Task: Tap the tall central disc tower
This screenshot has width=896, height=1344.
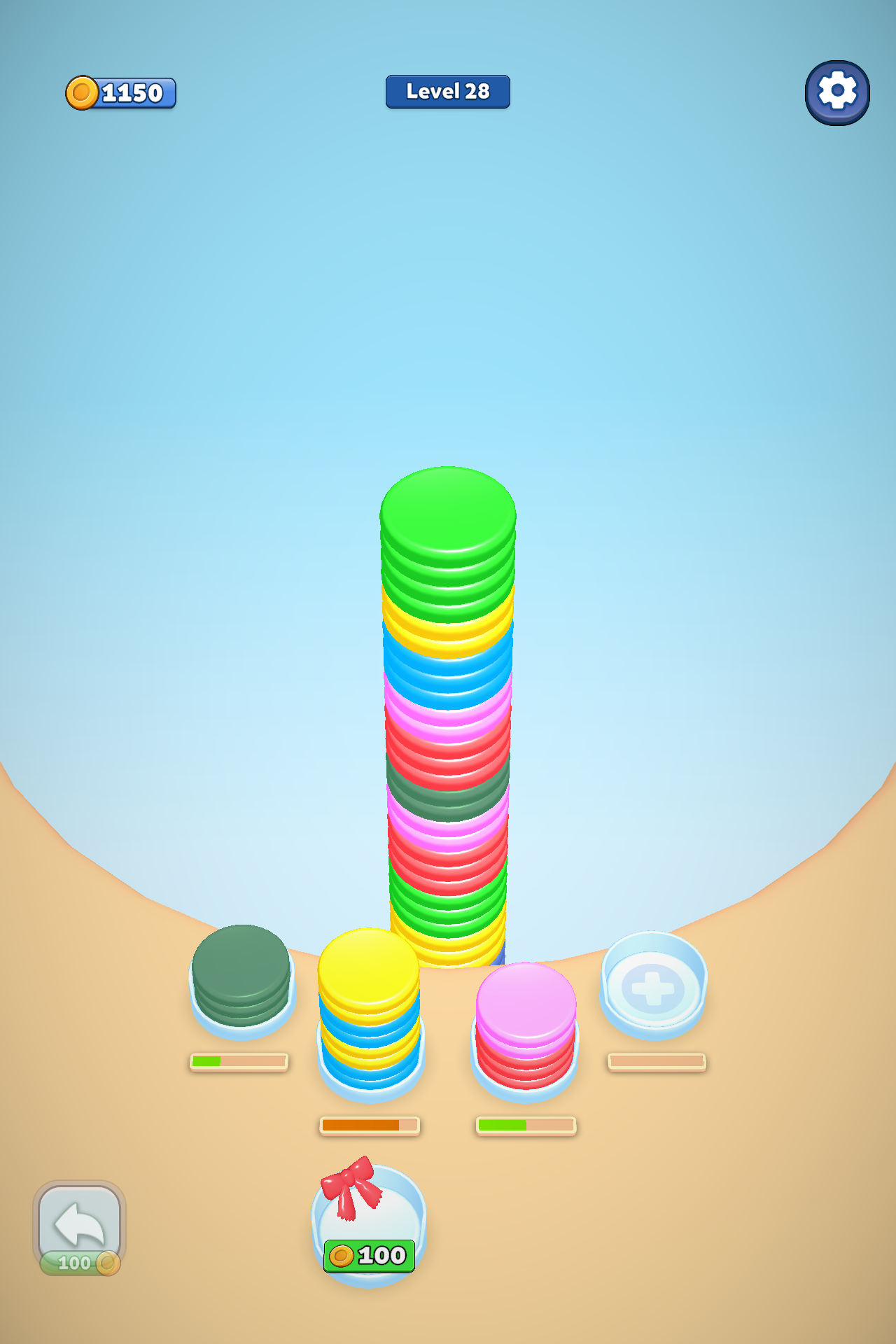Action: click(448, 700)
